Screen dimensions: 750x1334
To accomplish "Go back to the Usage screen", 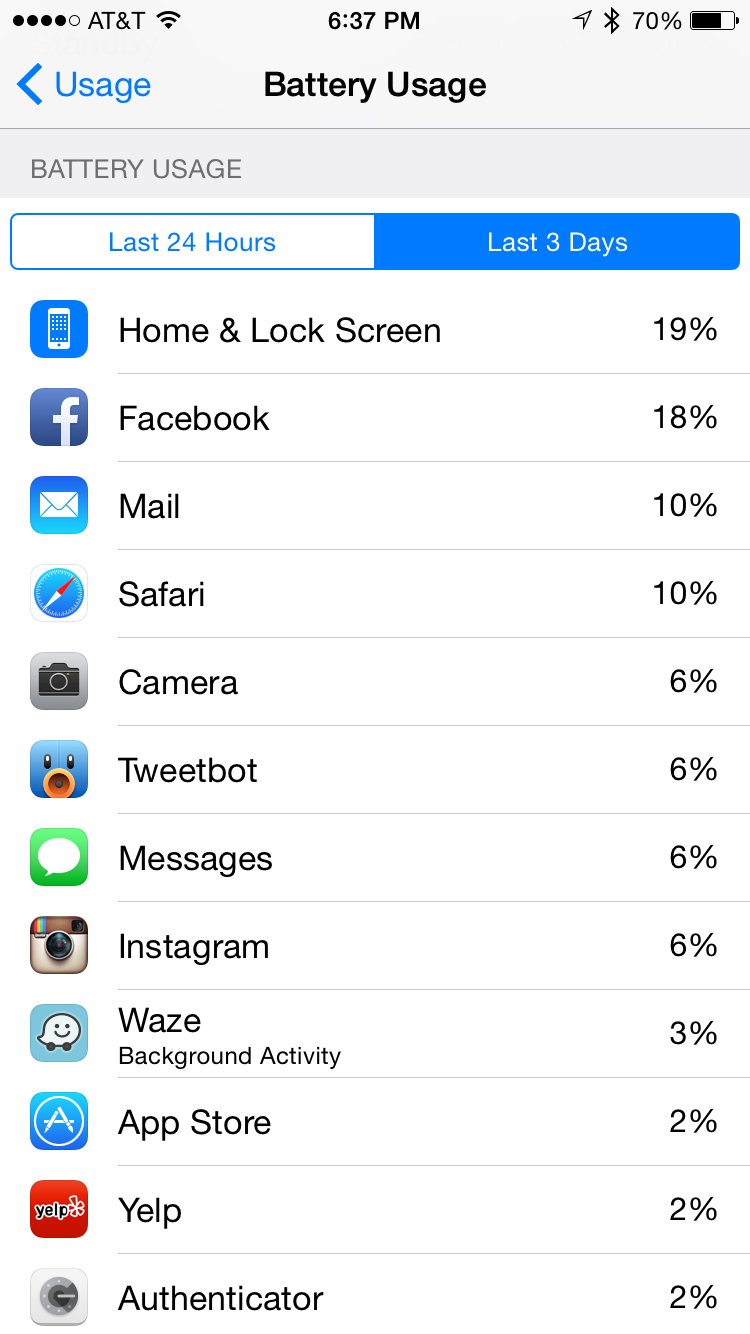I will [84, 85].
